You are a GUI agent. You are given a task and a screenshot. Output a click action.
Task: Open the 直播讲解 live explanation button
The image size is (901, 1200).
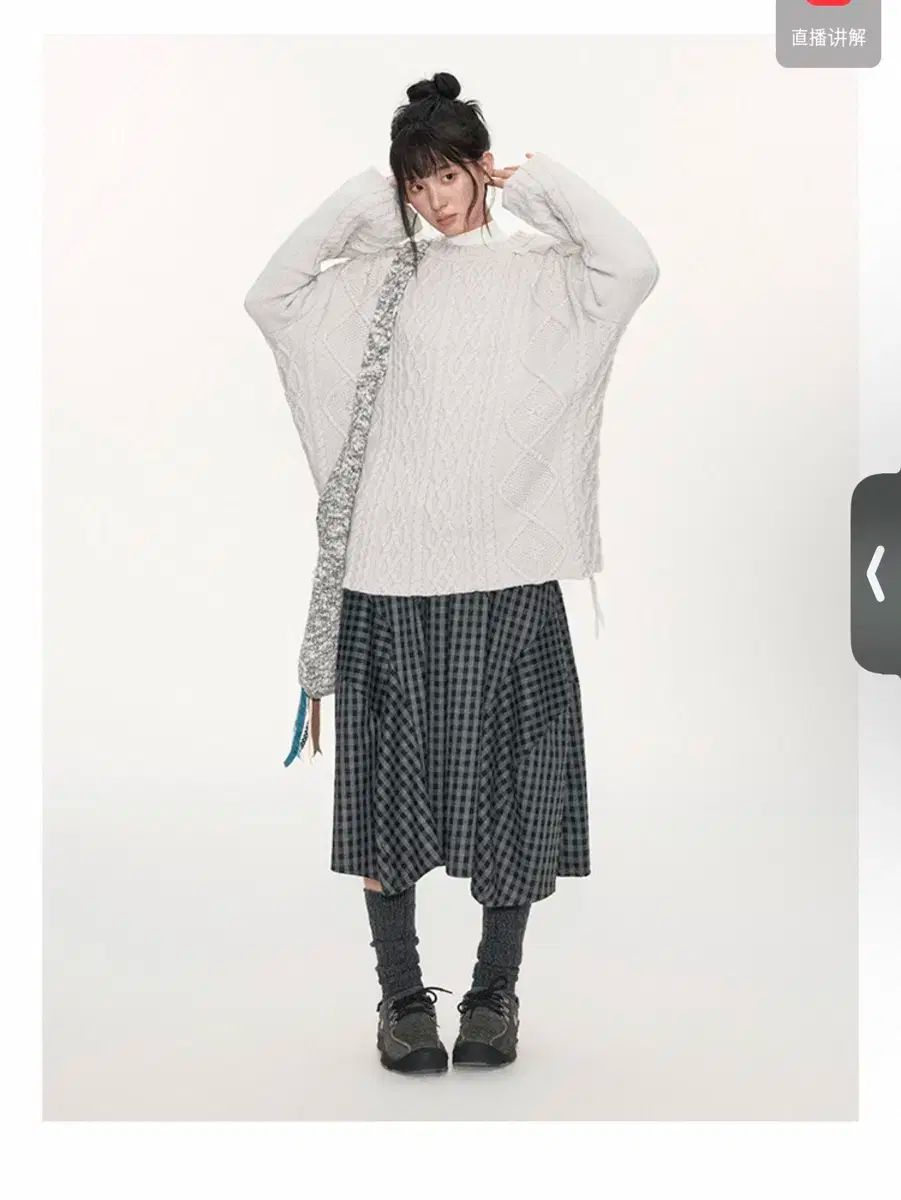pyautogui.click(x=828, y=32)
